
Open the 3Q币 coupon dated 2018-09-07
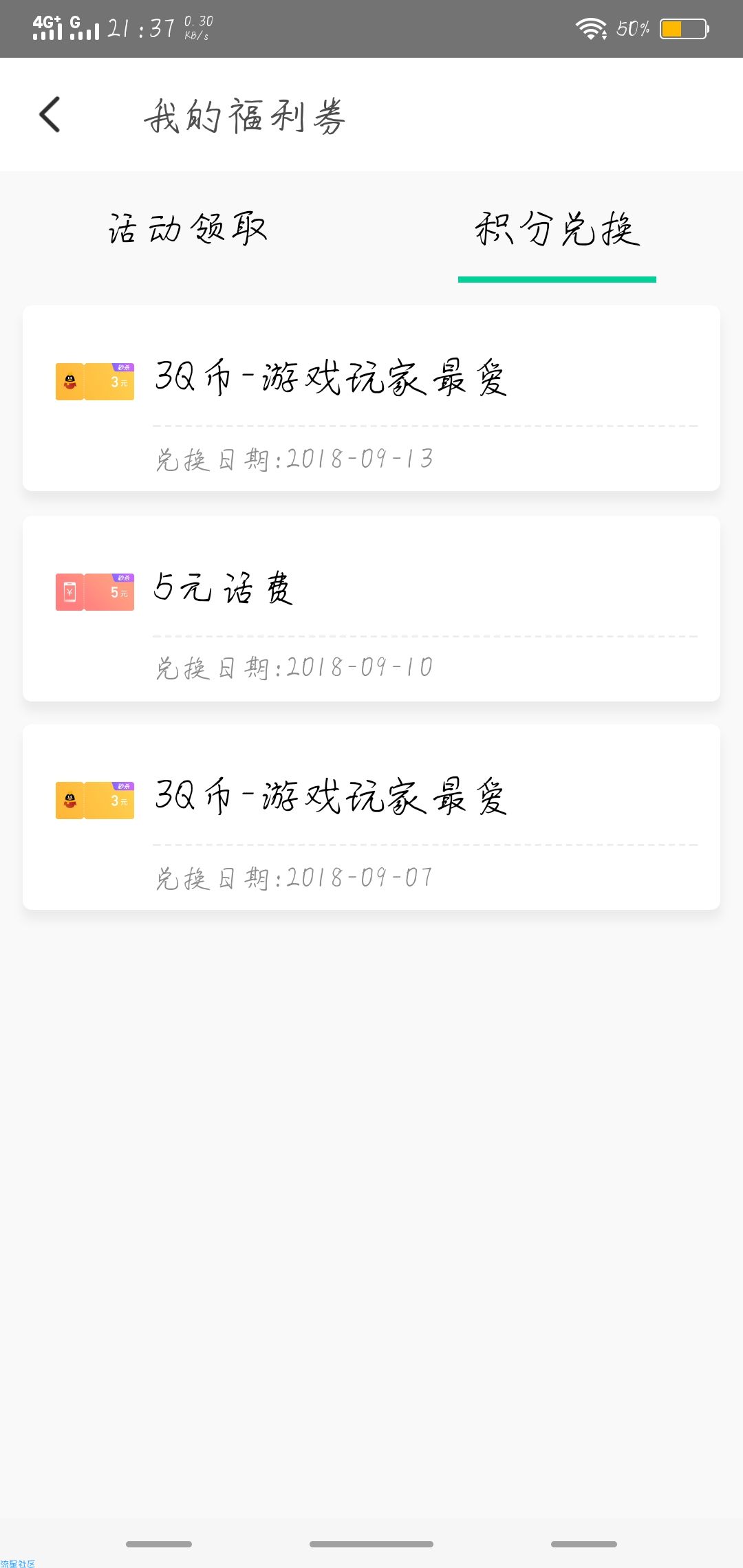click(x=371, y=817)
